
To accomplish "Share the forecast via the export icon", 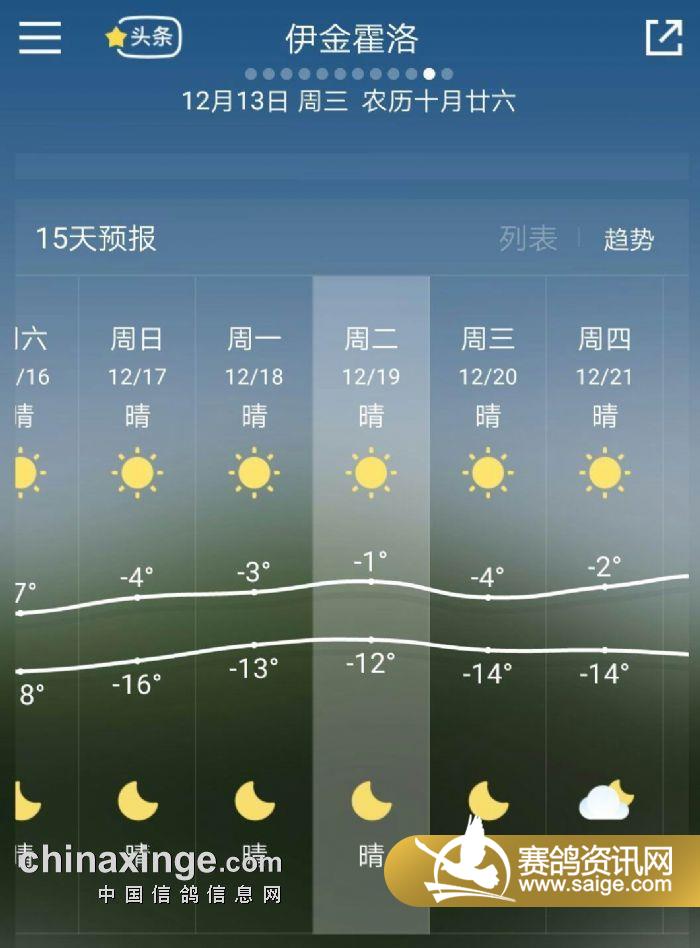I will [x=663, y=38].
